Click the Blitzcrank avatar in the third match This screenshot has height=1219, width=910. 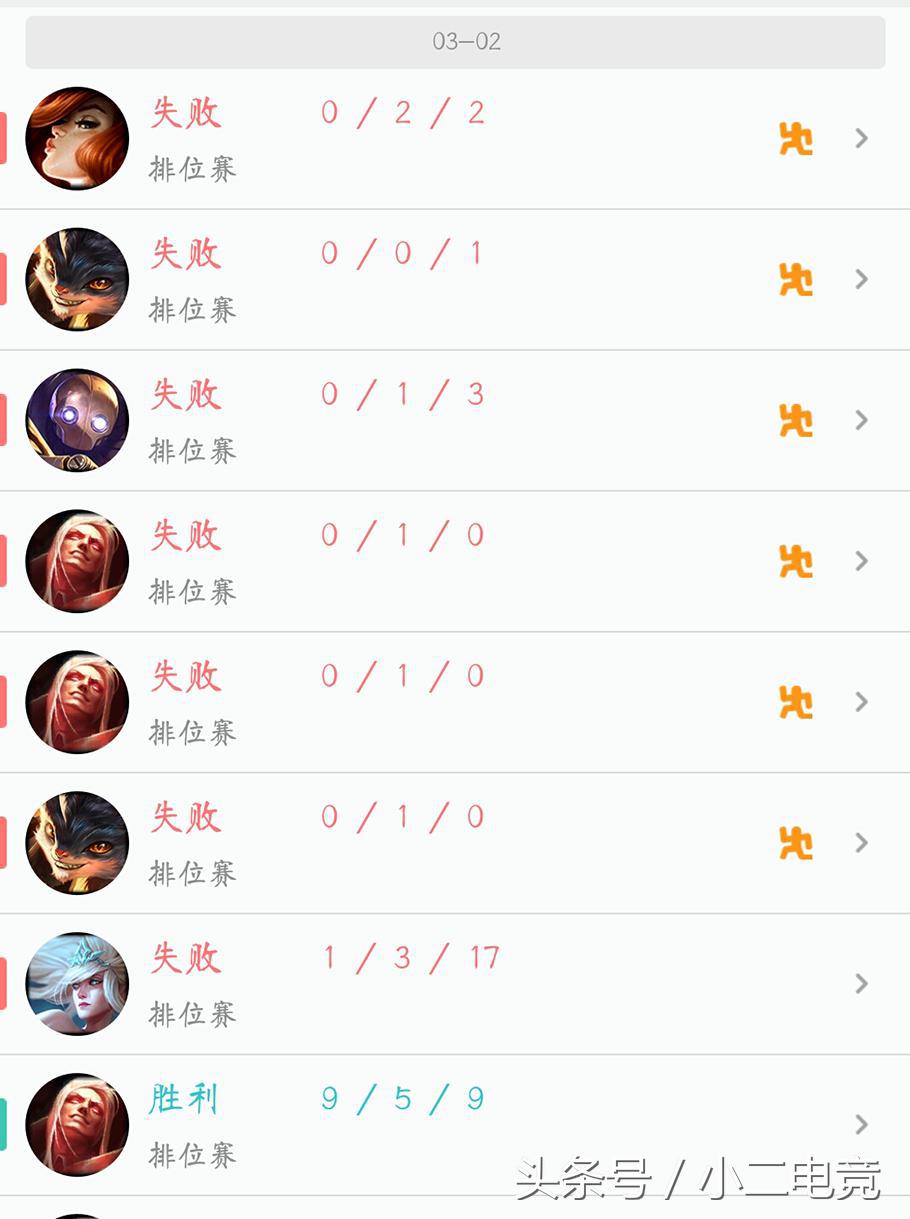click(77, 419)
